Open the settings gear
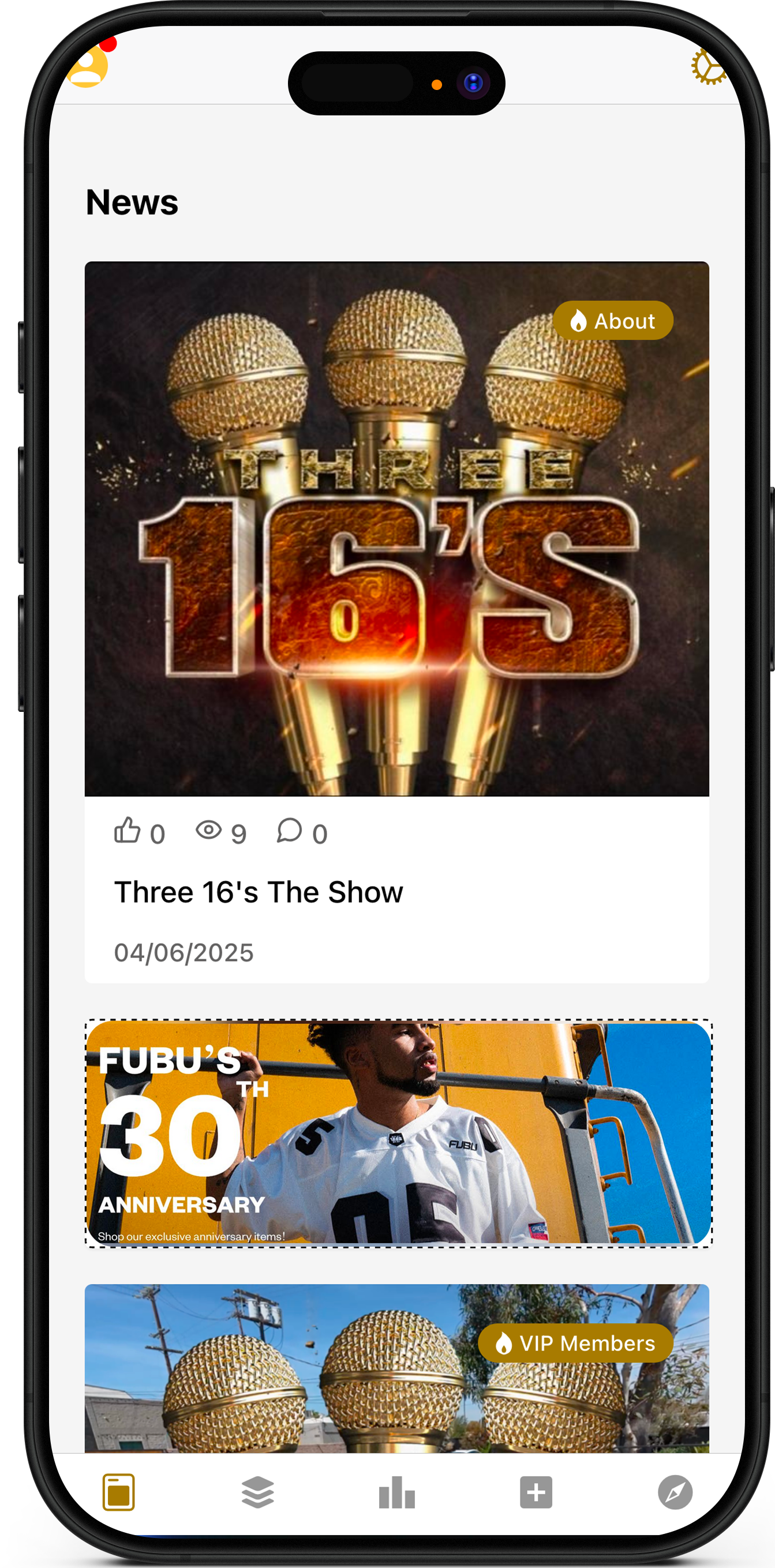 click(x=709, y=67)
